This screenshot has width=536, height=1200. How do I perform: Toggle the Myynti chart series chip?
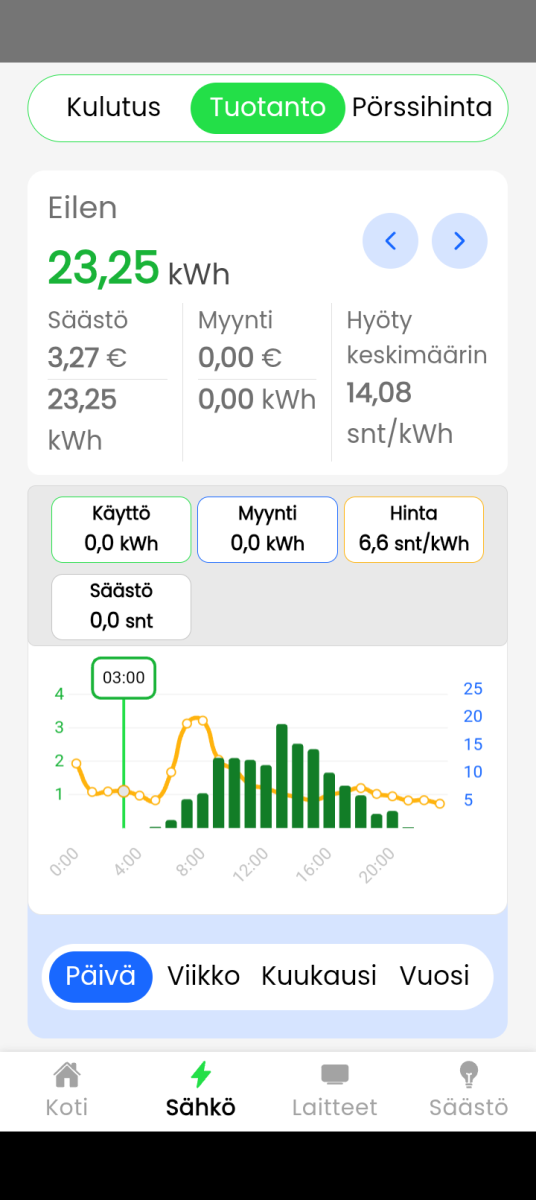[268, 529]
